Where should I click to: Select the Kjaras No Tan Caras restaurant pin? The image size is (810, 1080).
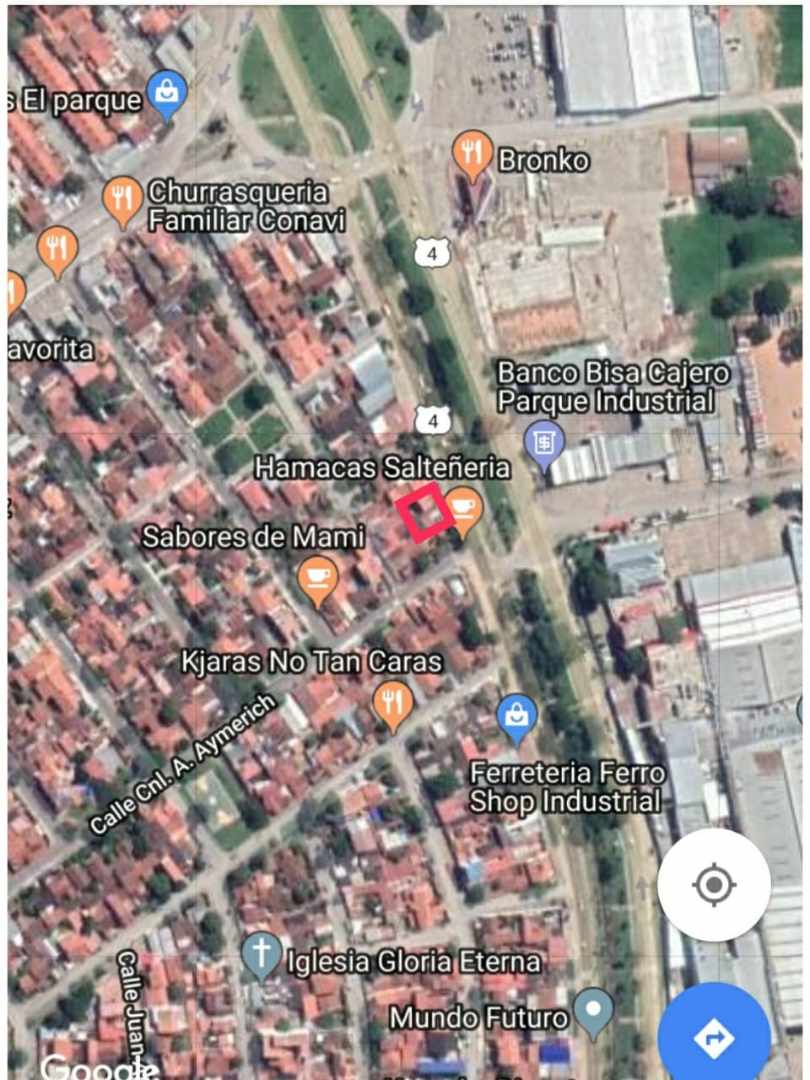click(392, 700)
